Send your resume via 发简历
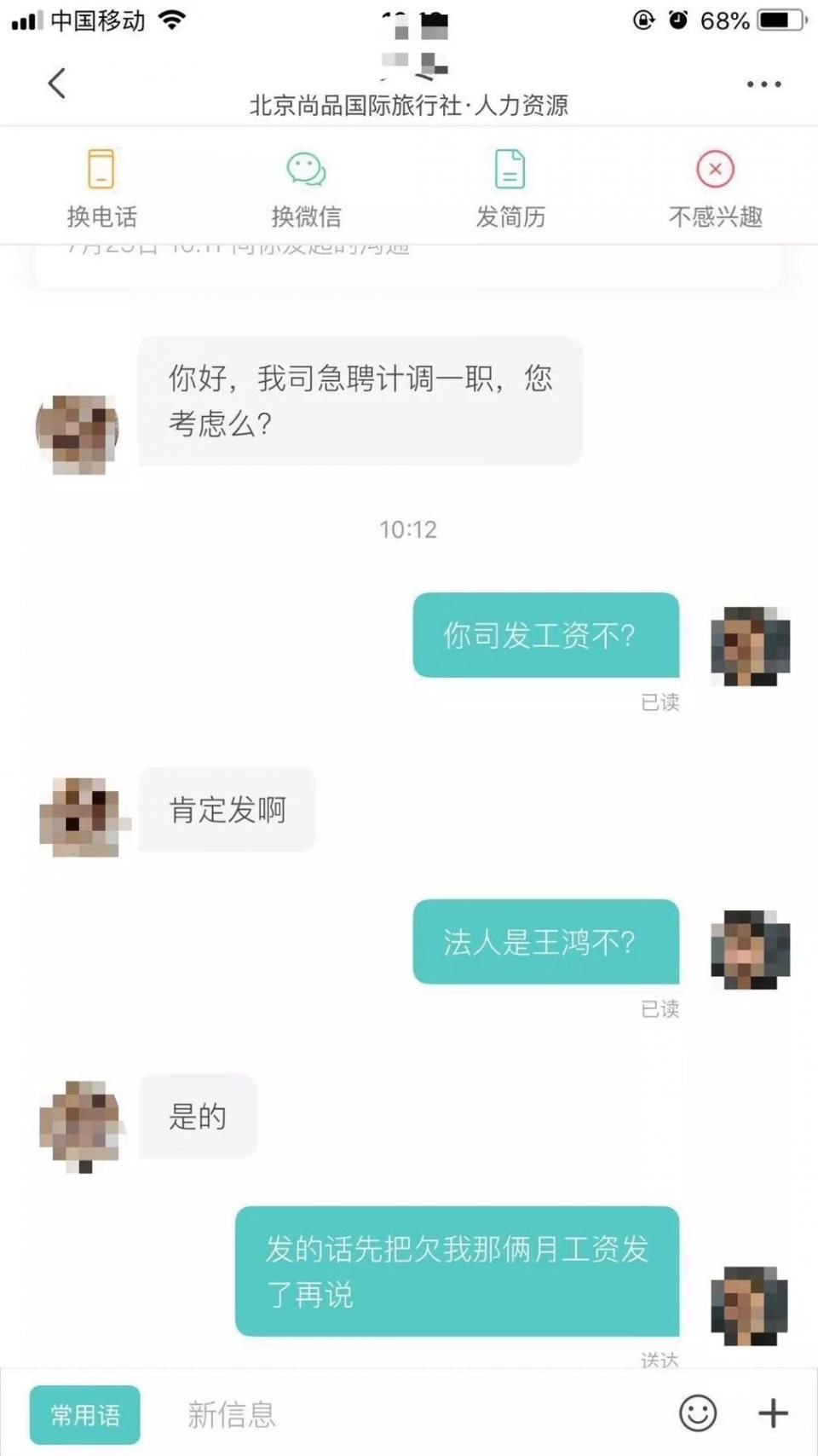This screenshot has height=1456, width=818. point(510,187)
